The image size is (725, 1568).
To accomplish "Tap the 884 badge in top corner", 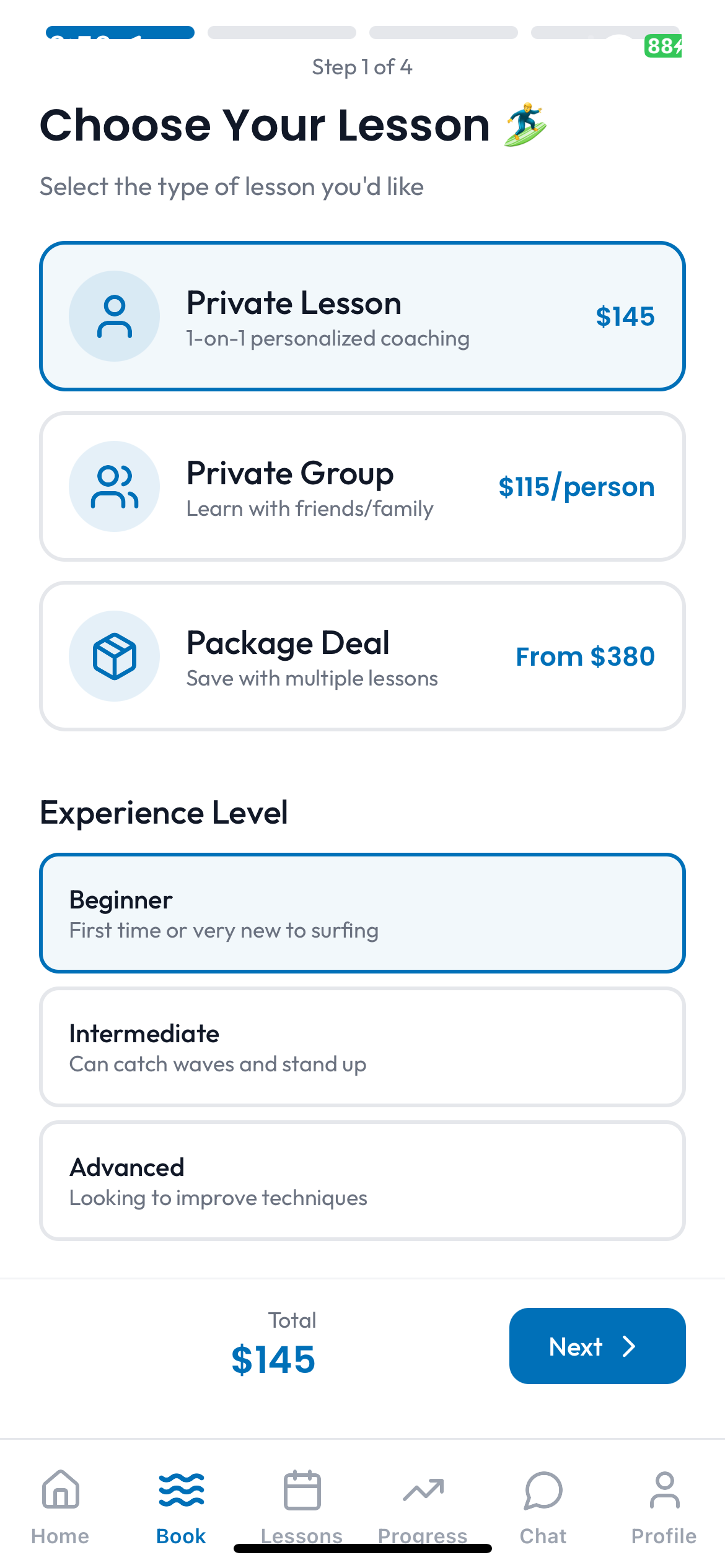I will tap(664, 45).
